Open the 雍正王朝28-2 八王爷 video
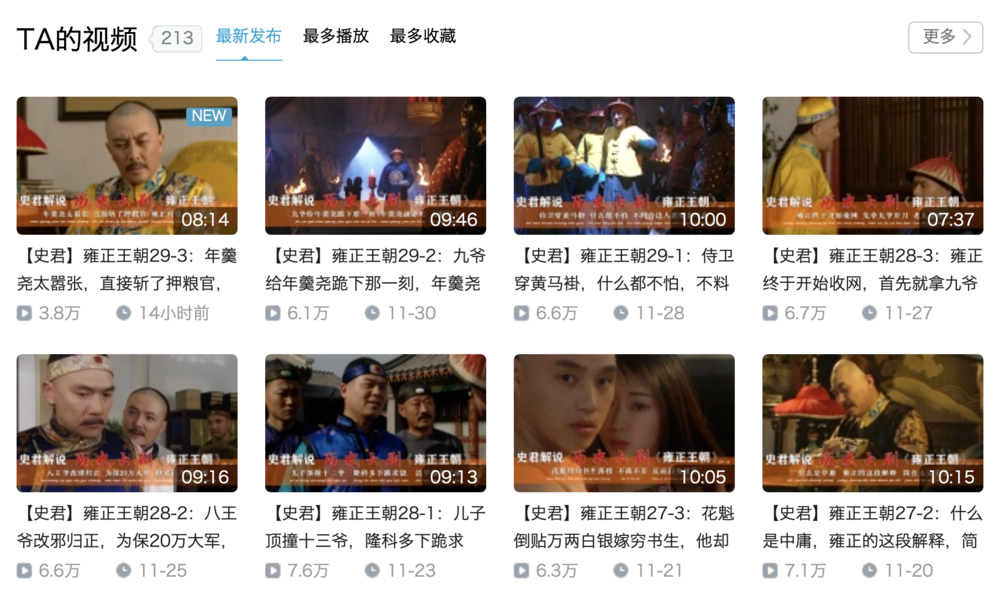Viewport: 1000px width, 600px height. pyautogui.click(x=127, y=423)
